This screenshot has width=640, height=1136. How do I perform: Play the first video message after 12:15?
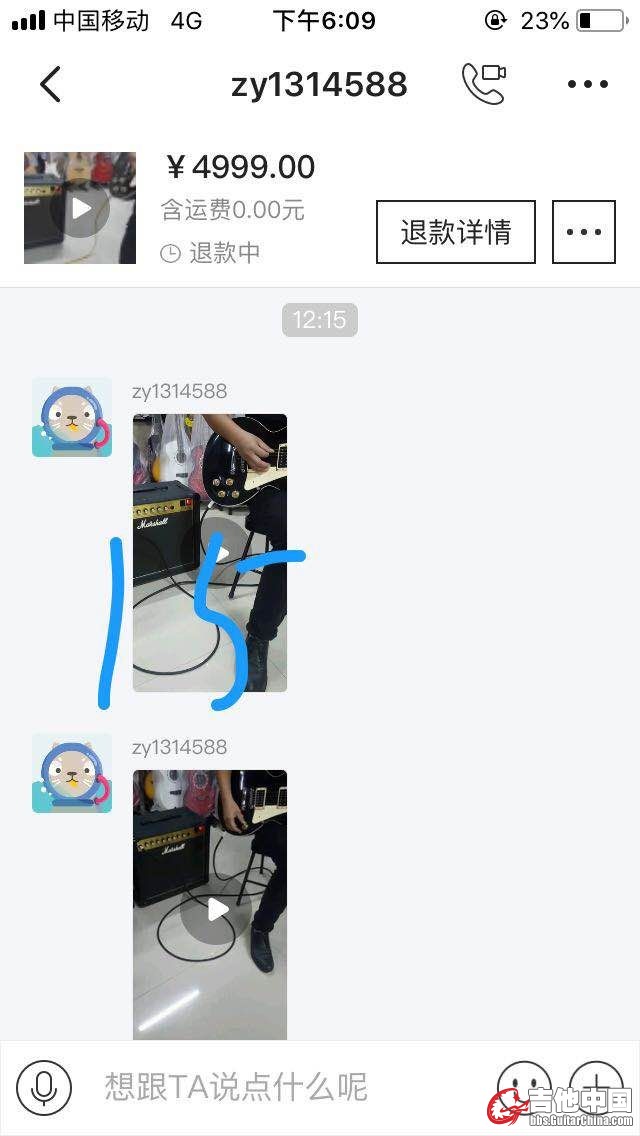point(210,552)
